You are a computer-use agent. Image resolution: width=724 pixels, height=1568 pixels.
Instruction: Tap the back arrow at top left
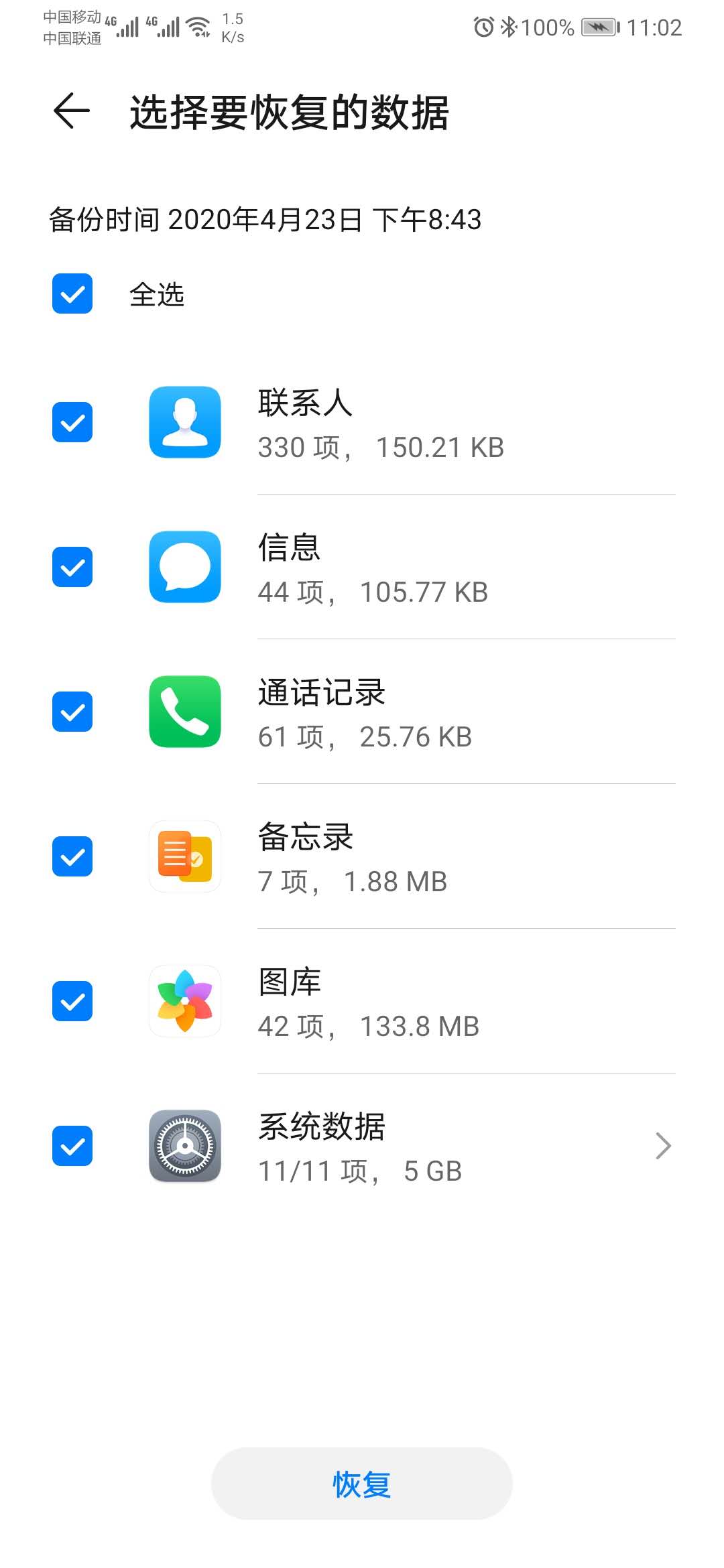click(69, 112)
